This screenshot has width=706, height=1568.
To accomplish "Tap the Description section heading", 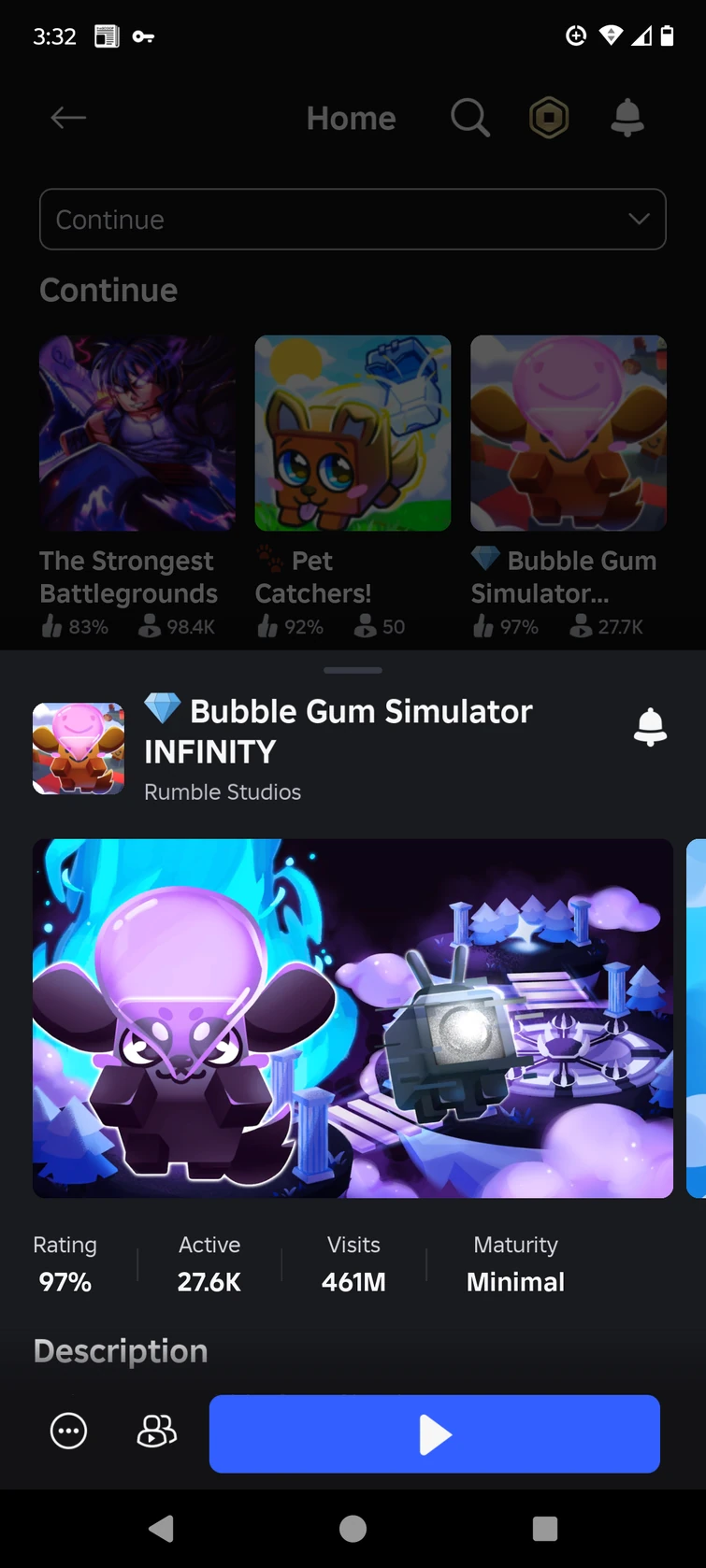I will 120,1351.
